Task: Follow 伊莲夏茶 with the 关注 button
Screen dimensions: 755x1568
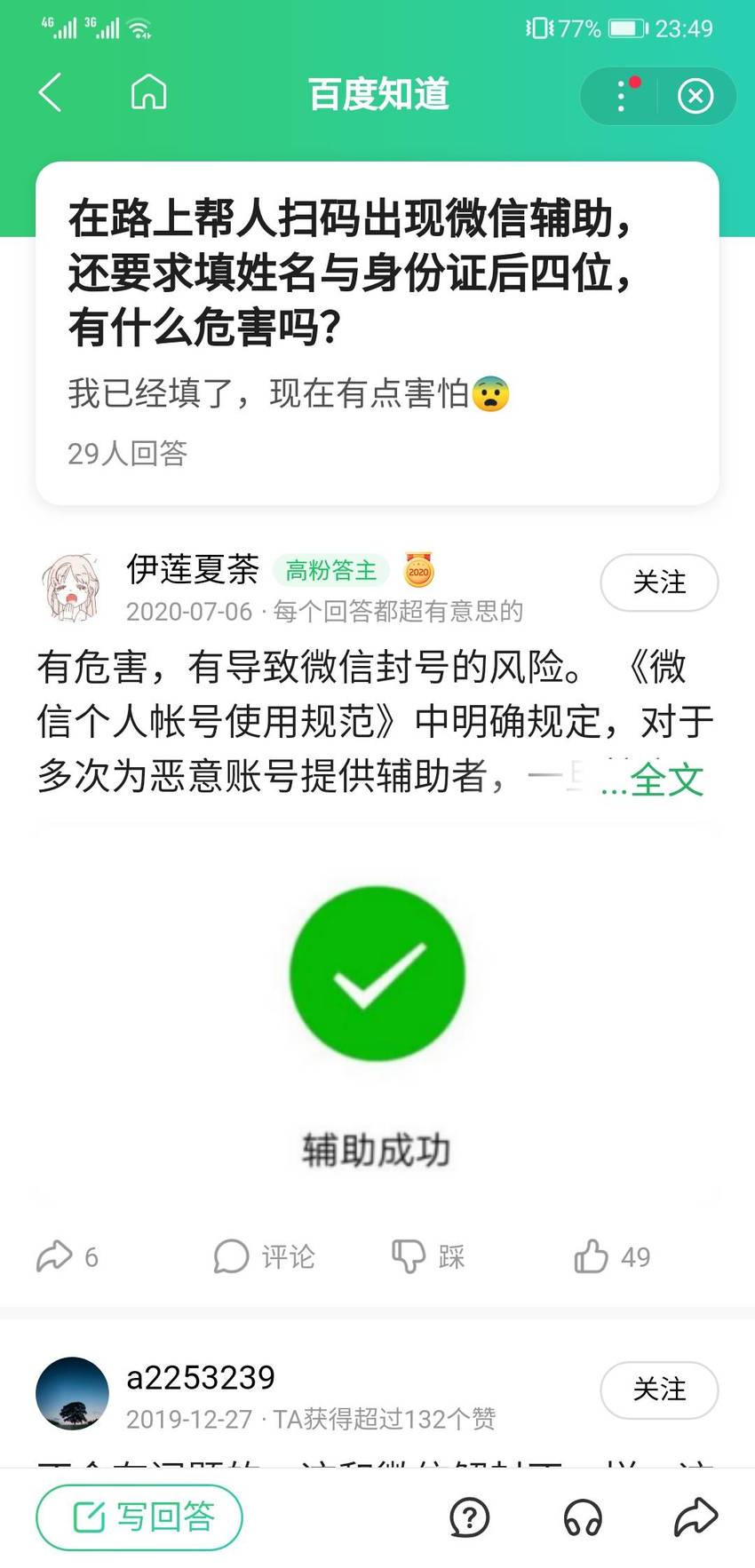Action: [659, 582]
